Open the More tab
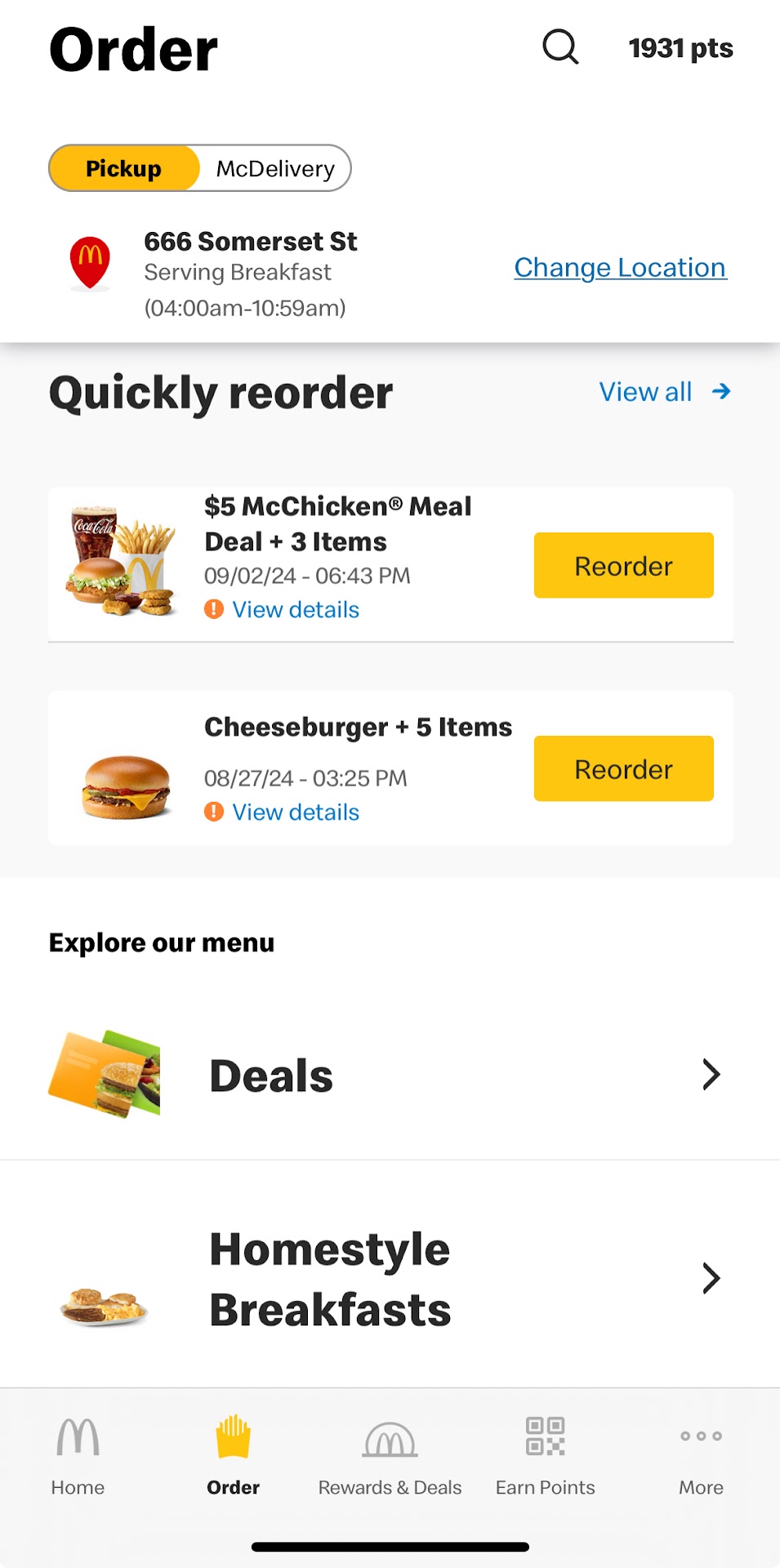 pos(701,1456)
